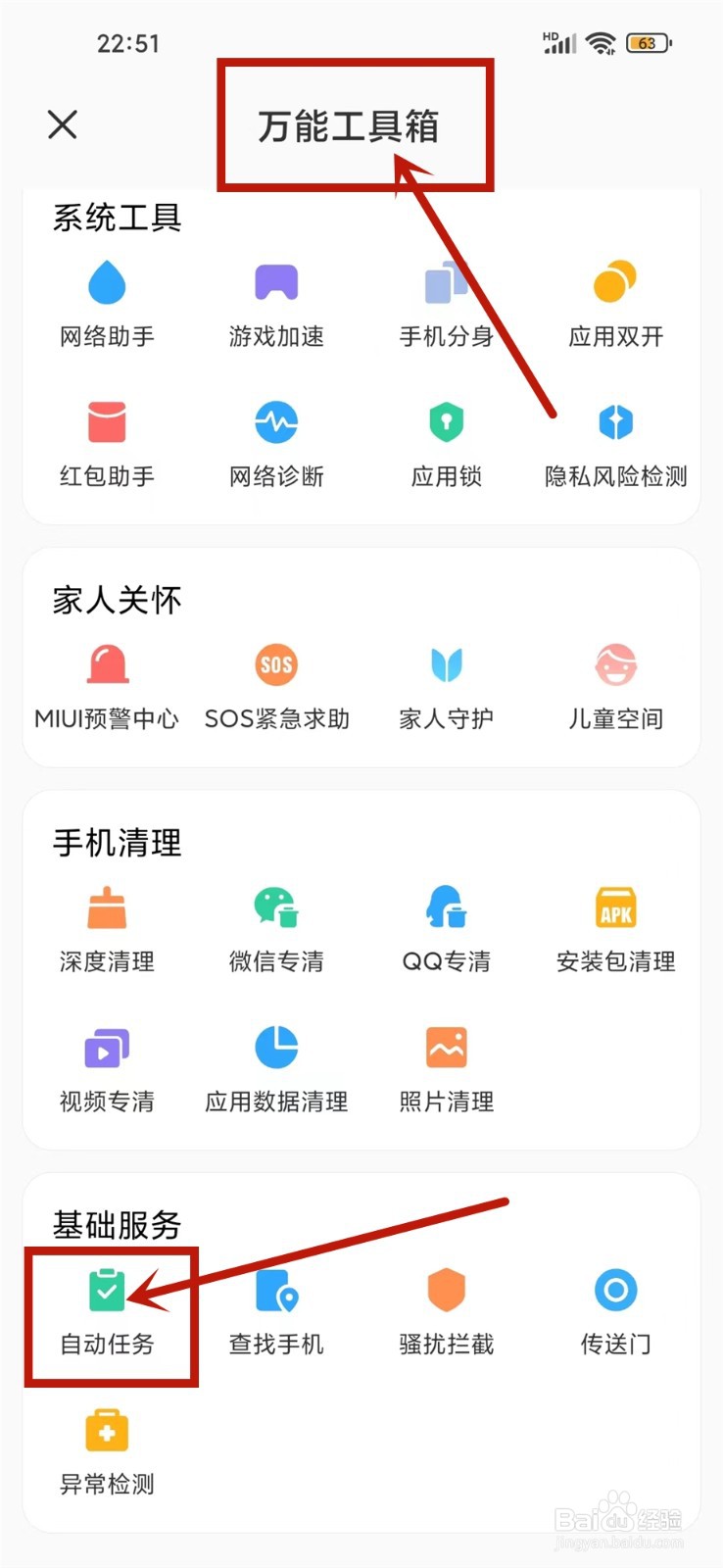The image size is (723, 1568).
Task: Enter 儿童空间
Action: coord(616,688)
